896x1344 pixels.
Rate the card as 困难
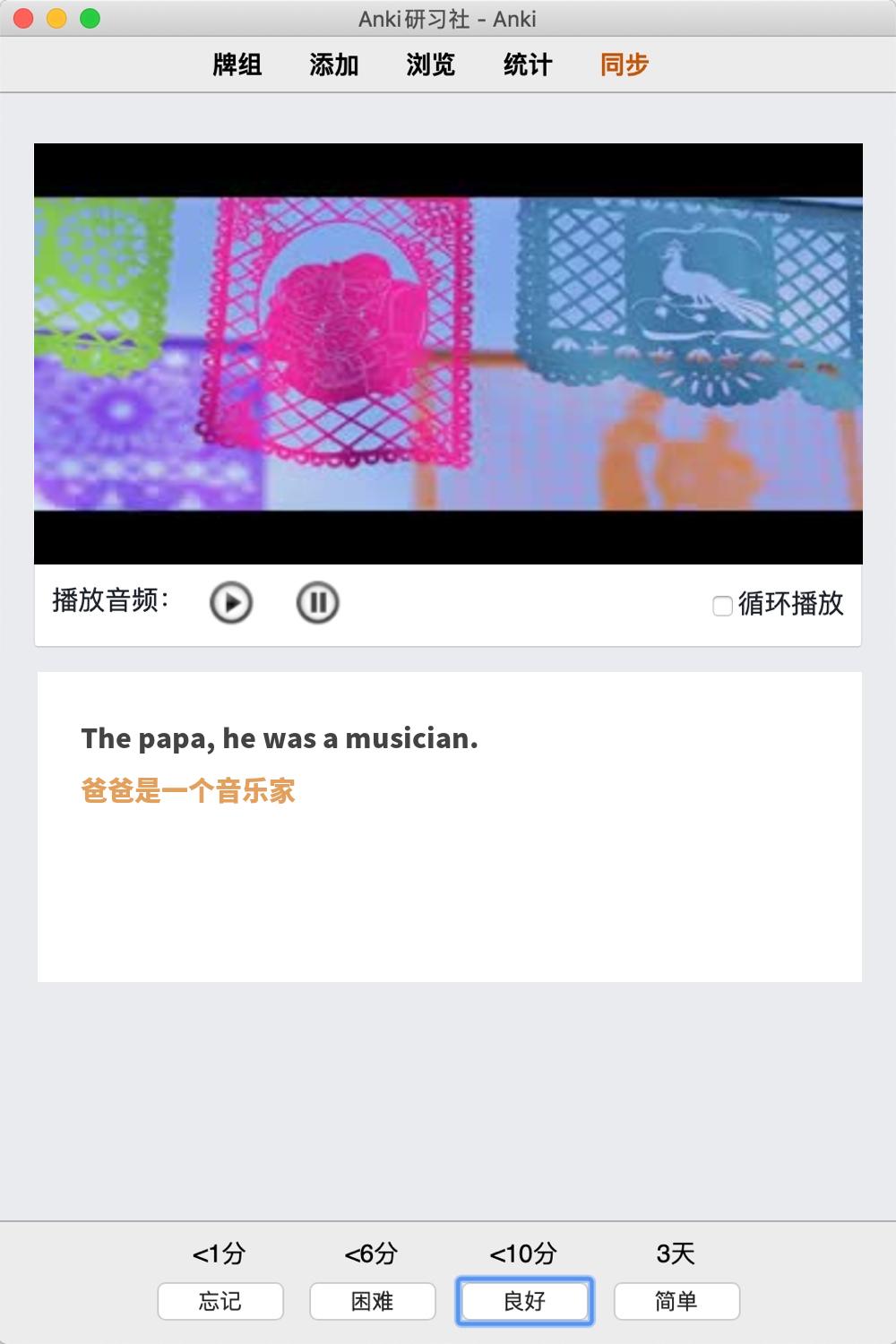tap(373, 1301)
